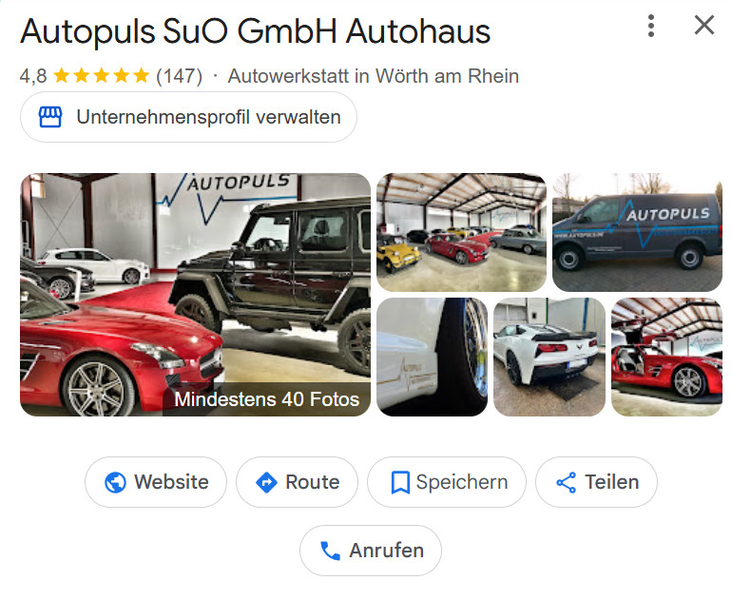Open the 147 reviews count
This screenshot has height=600, width=732.
[x=179, y=76]
